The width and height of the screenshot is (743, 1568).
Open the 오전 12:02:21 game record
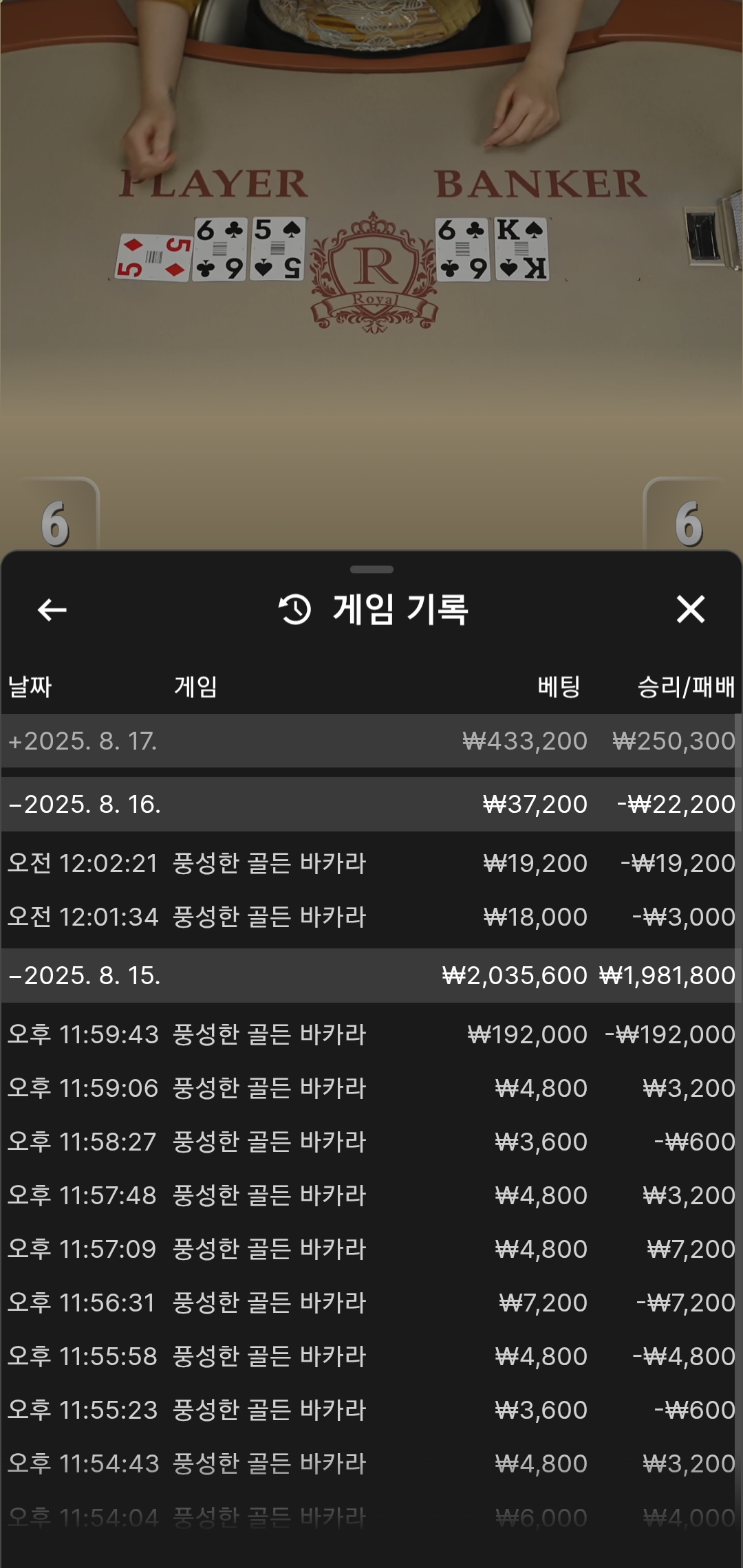click(x=371, y=863)
